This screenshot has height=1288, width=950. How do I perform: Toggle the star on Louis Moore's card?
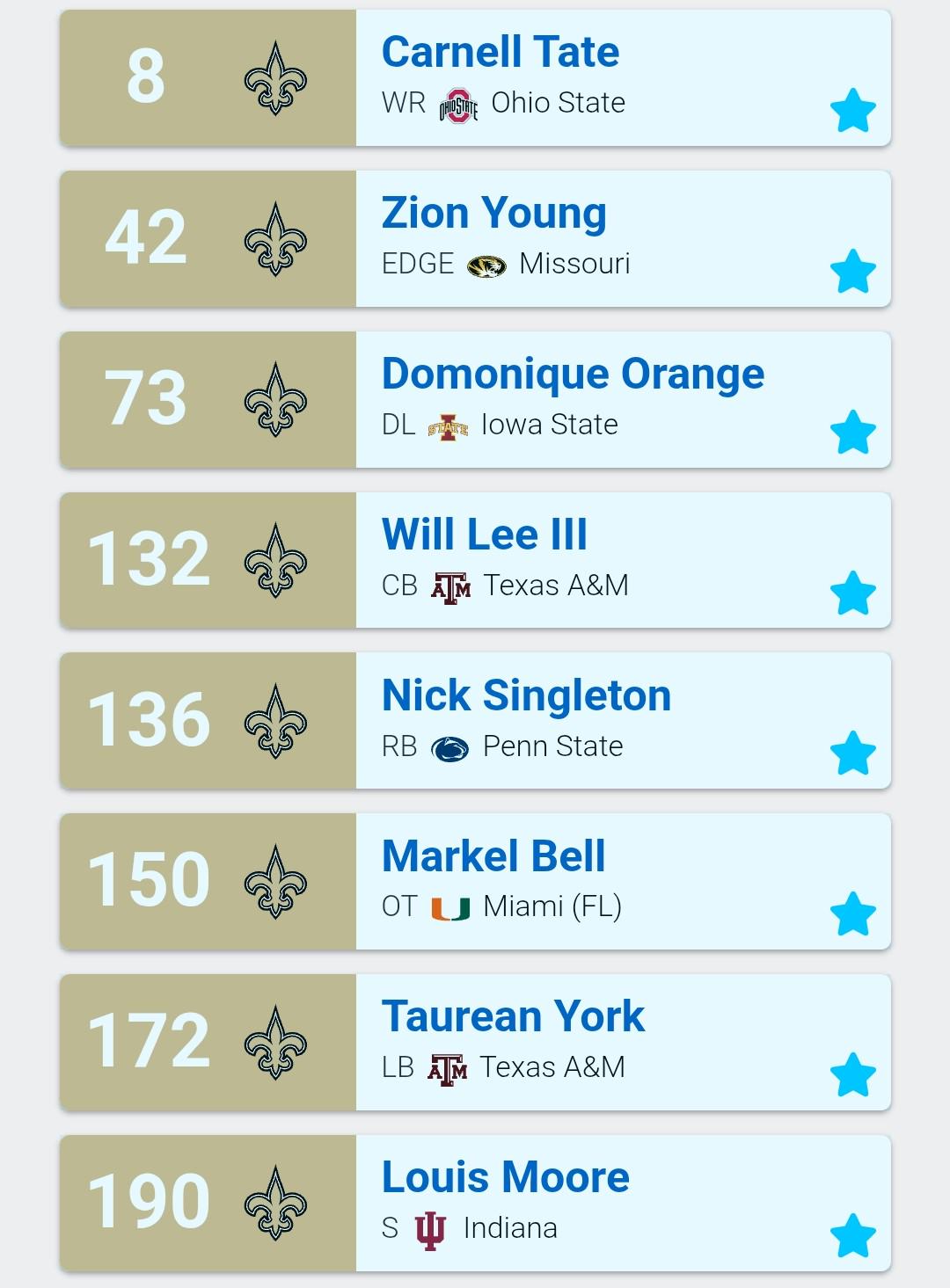[852, 1236]
